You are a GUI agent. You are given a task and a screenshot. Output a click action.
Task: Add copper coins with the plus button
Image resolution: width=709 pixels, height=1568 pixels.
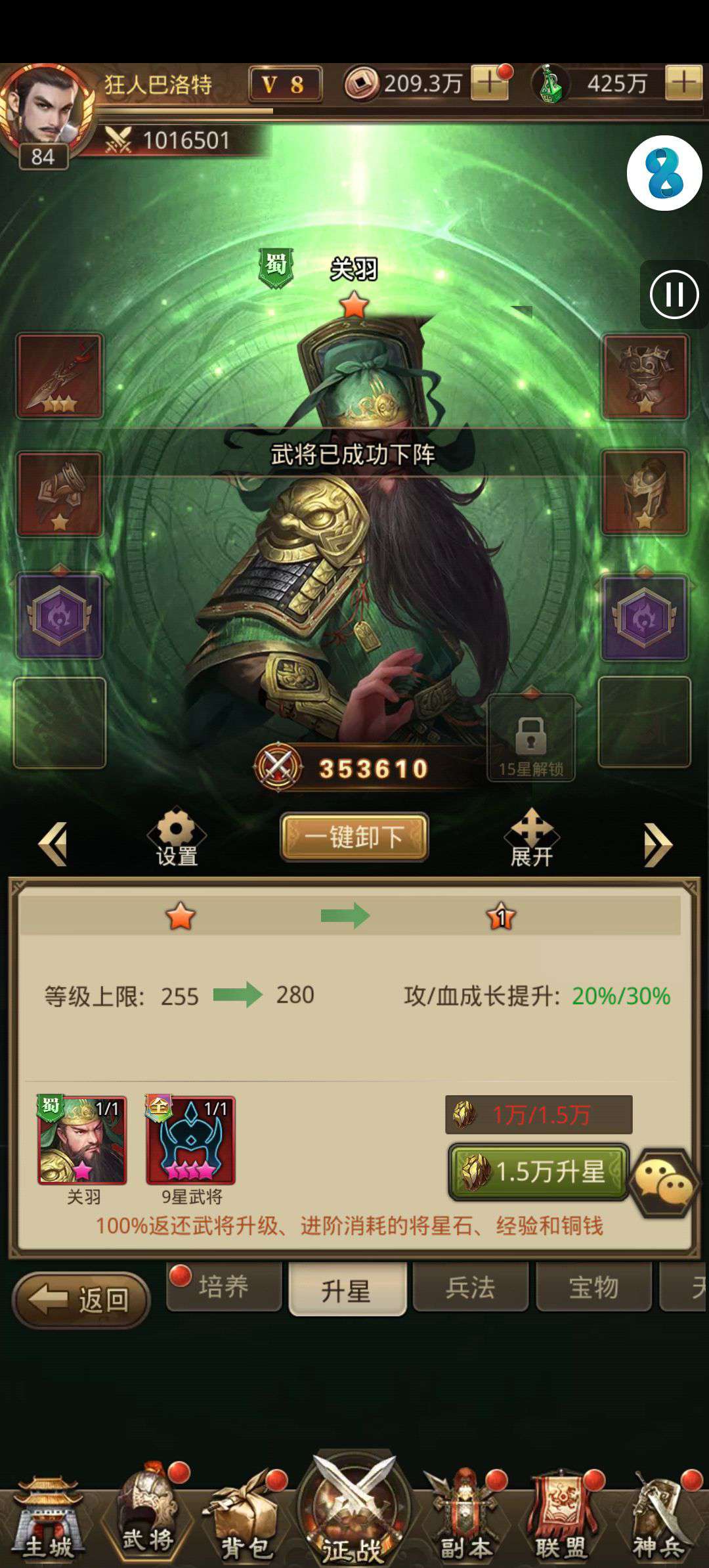(489, 83)
